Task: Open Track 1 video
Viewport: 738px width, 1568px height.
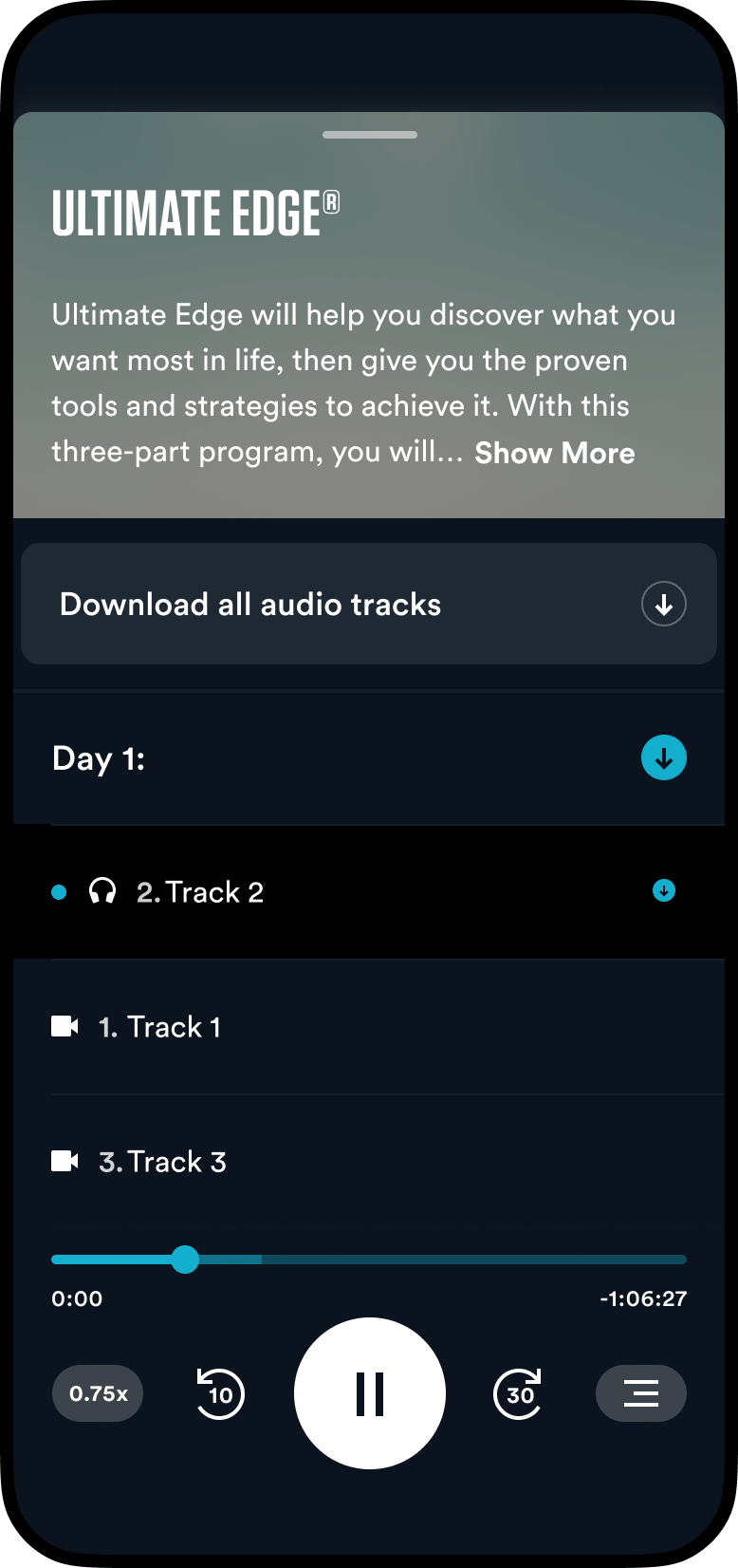Action: [x=159, y=1027]
